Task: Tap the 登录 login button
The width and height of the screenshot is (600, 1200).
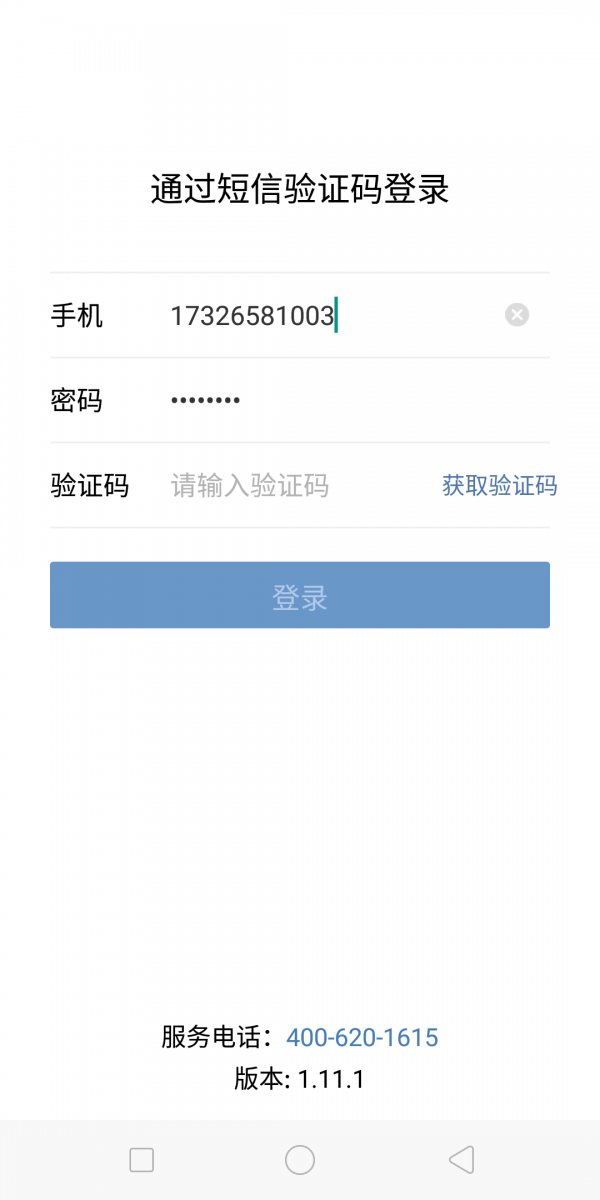Action: click(x=300, y=595)
